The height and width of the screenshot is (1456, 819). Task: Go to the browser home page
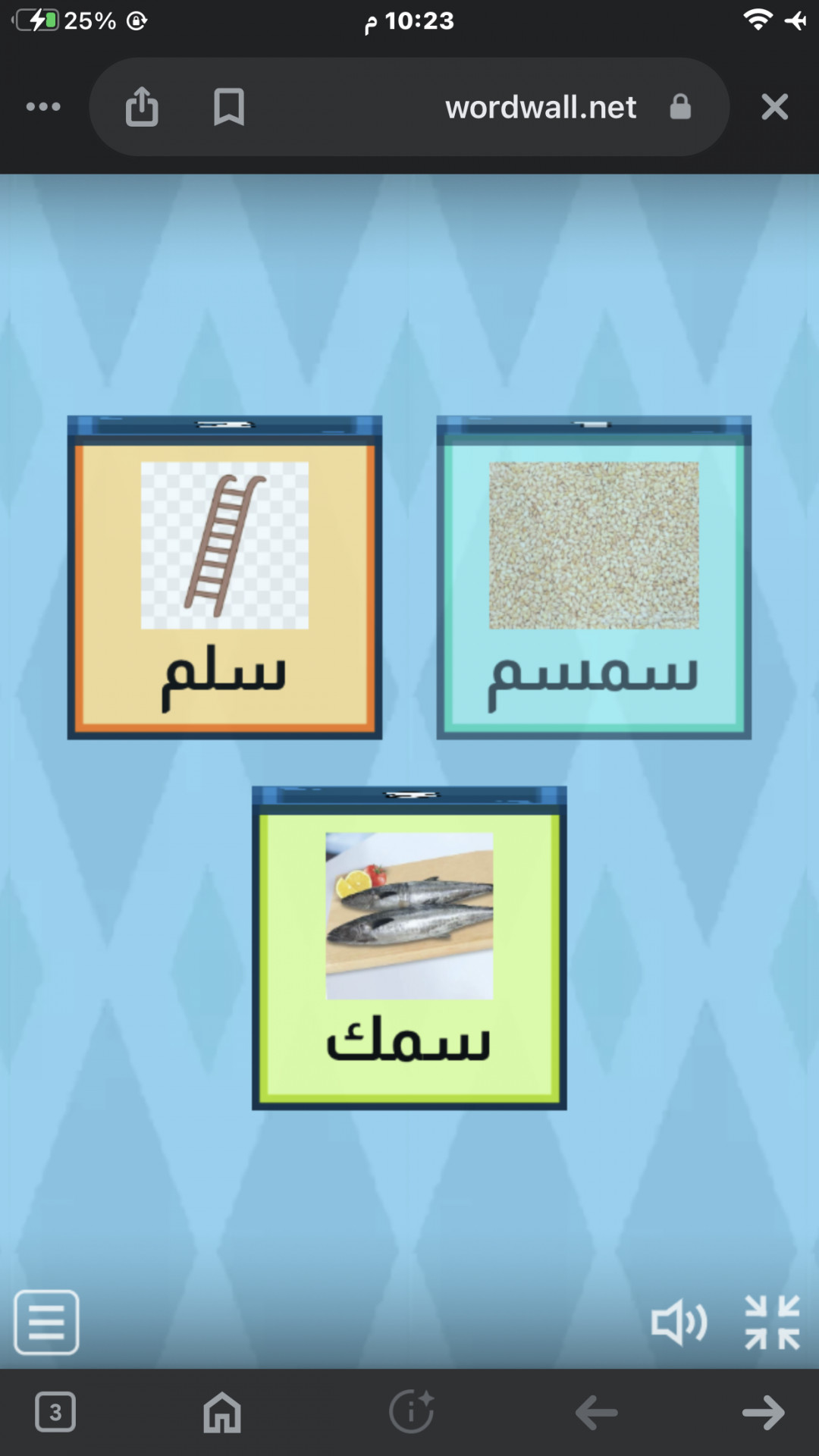222,1413
